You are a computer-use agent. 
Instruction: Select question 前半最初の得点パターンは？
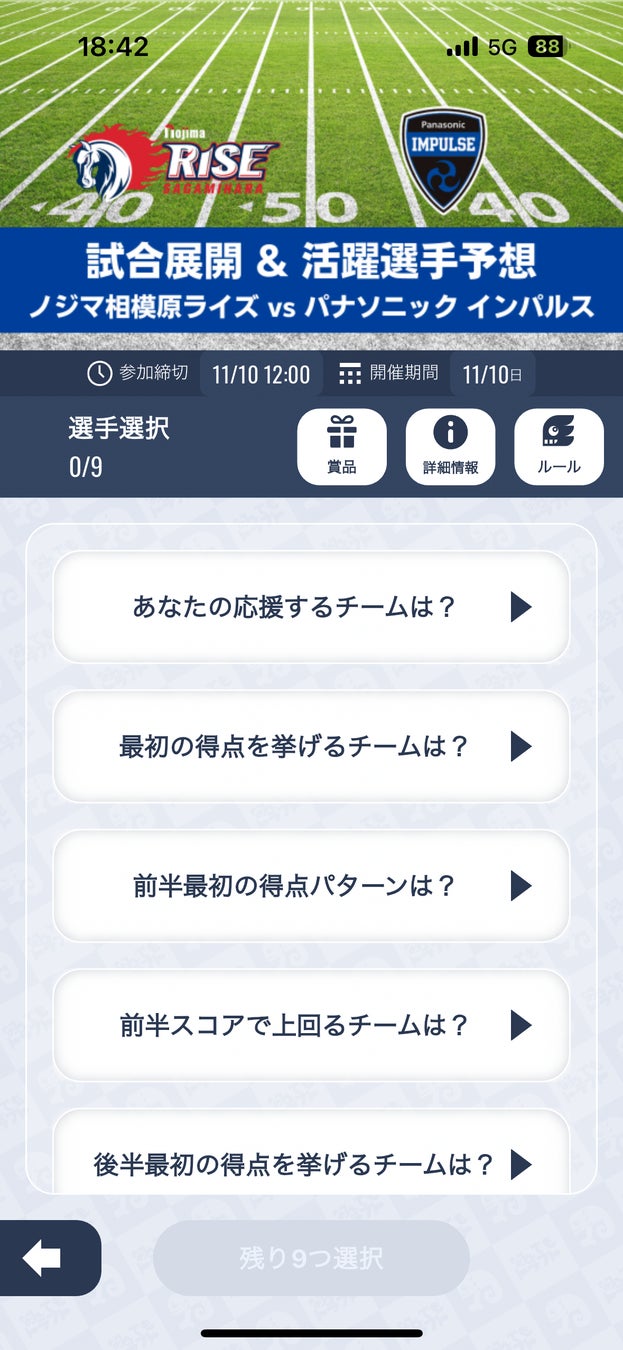[x=311, y=886]
